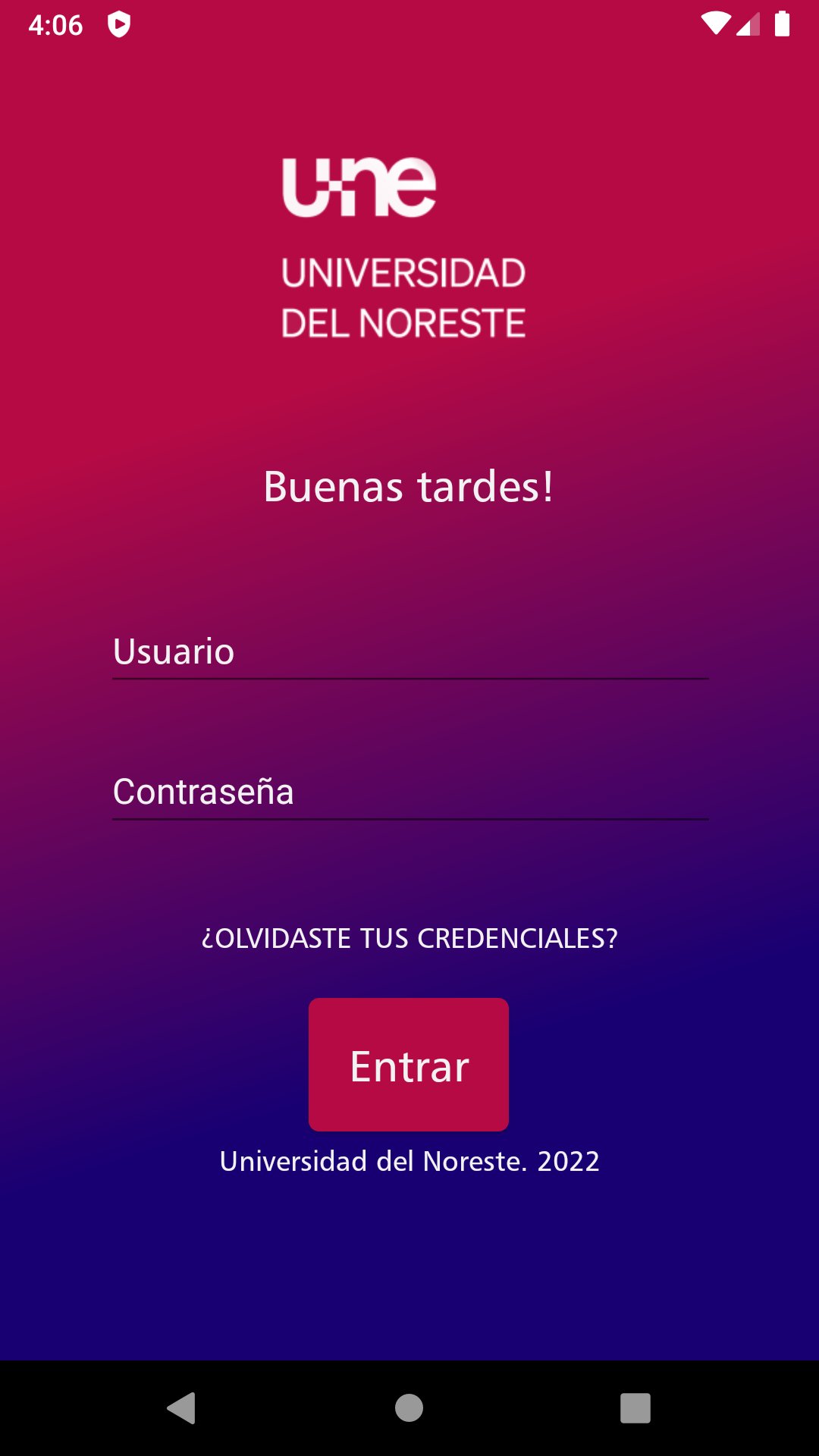819x1456 pixels.
Task: Tap the clock showing 4:06
Action: point(55,25)
